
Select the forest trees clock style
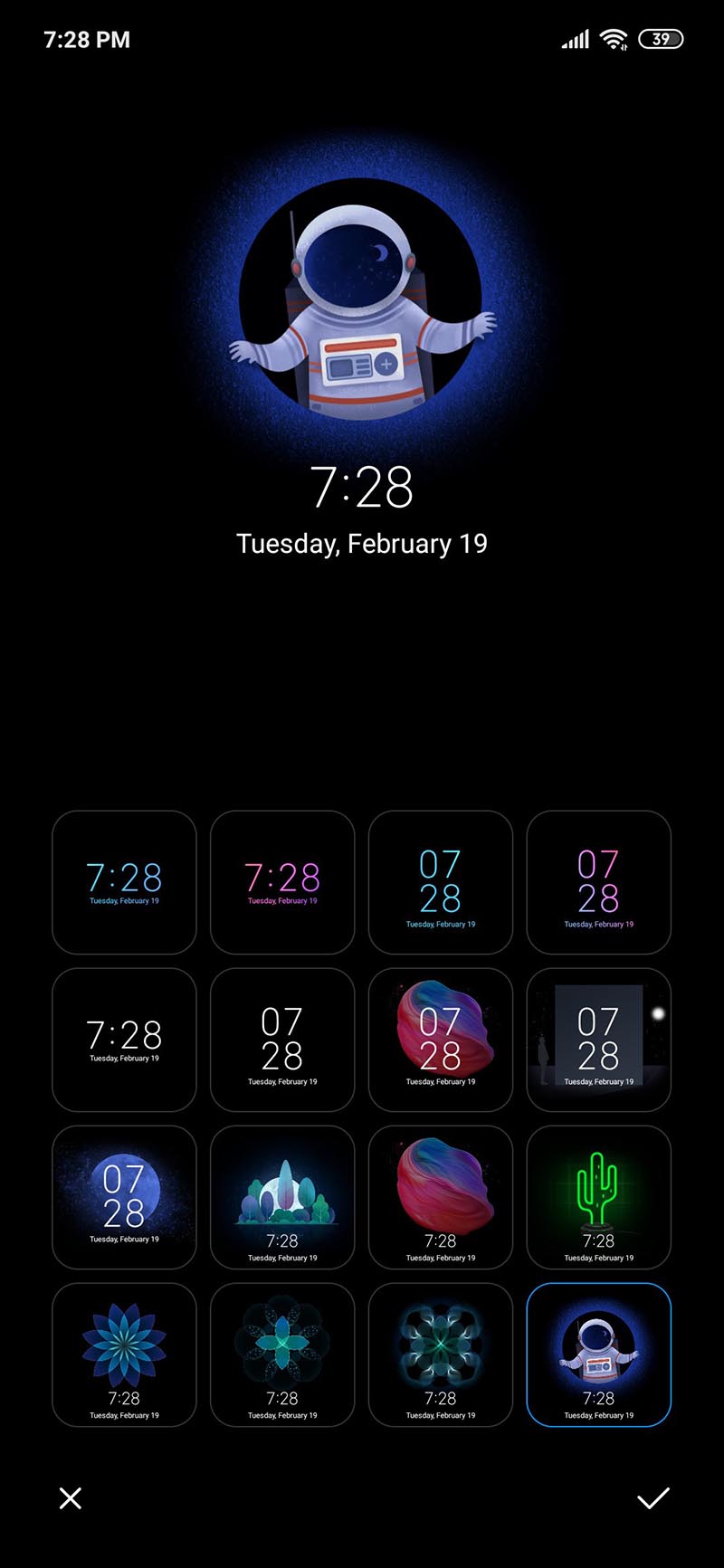(x=282, y=1197)
